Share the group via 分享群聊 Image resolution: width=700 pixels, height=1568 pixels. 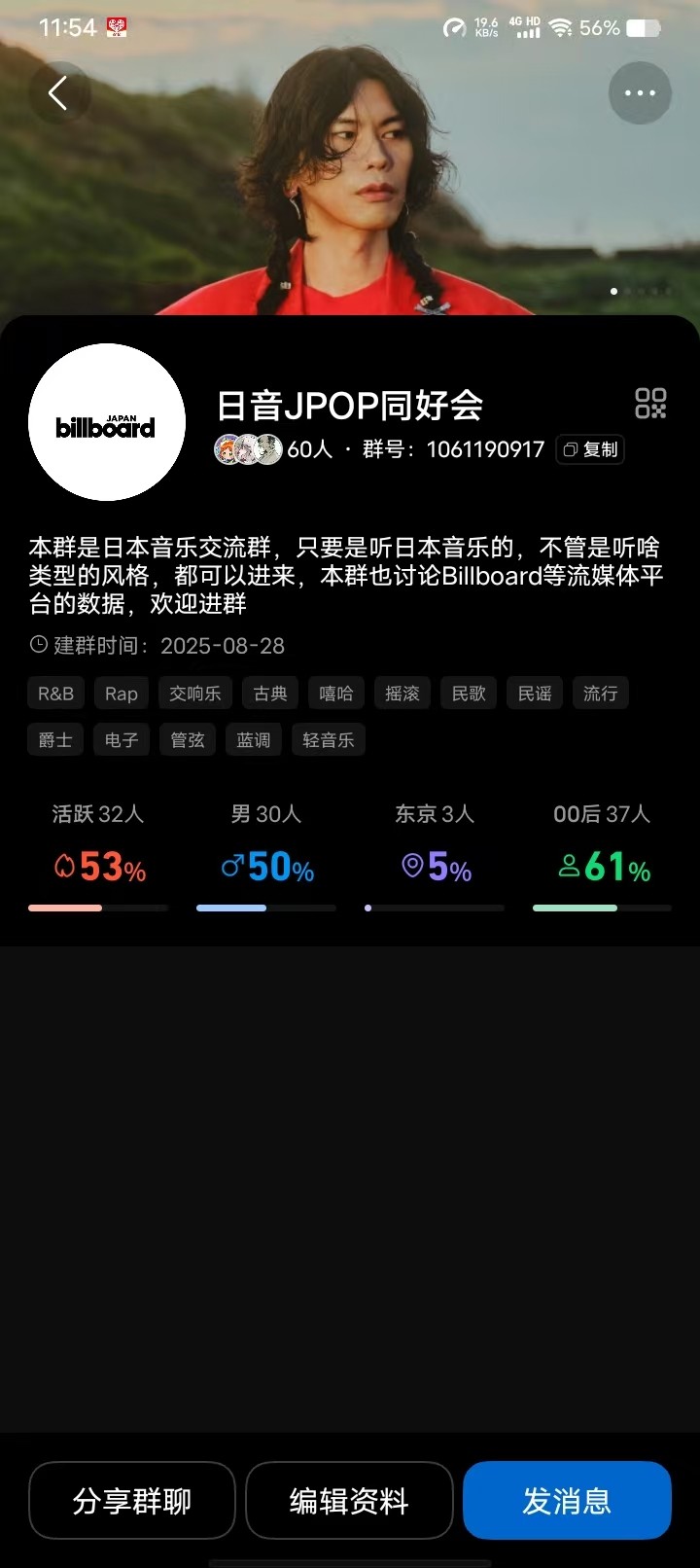[132, 1501]
